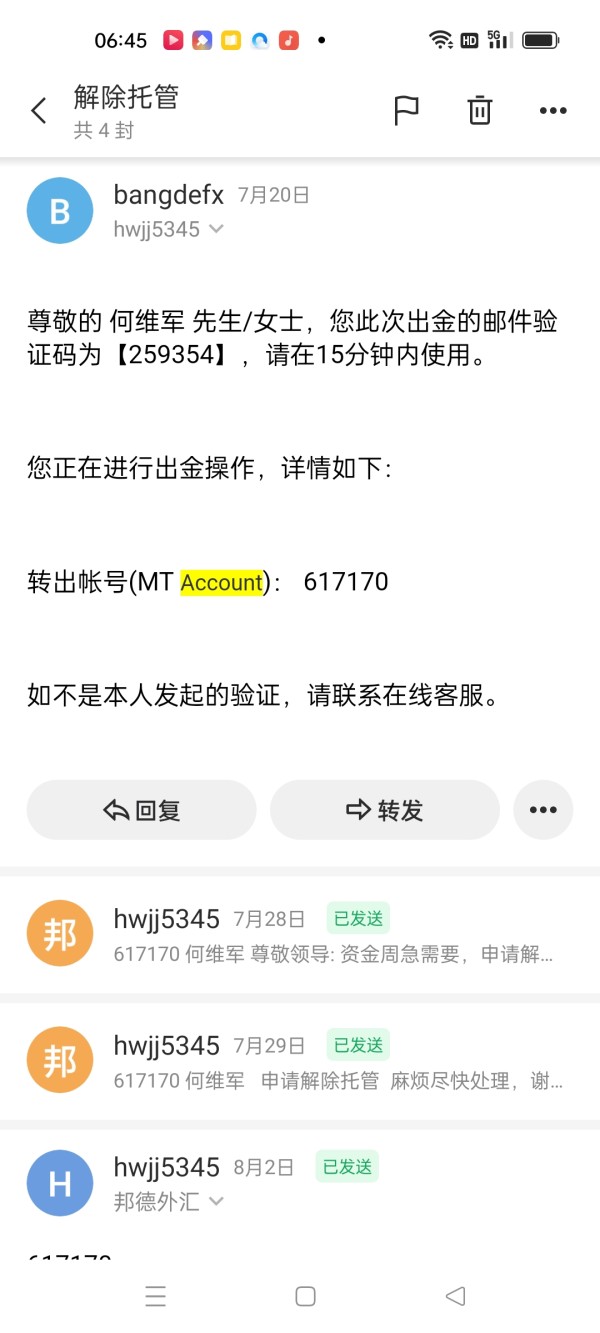Open more options next to 转发
Image resolution: width=600 pixels, height=1333 pixels.
[x=543, y=810]
